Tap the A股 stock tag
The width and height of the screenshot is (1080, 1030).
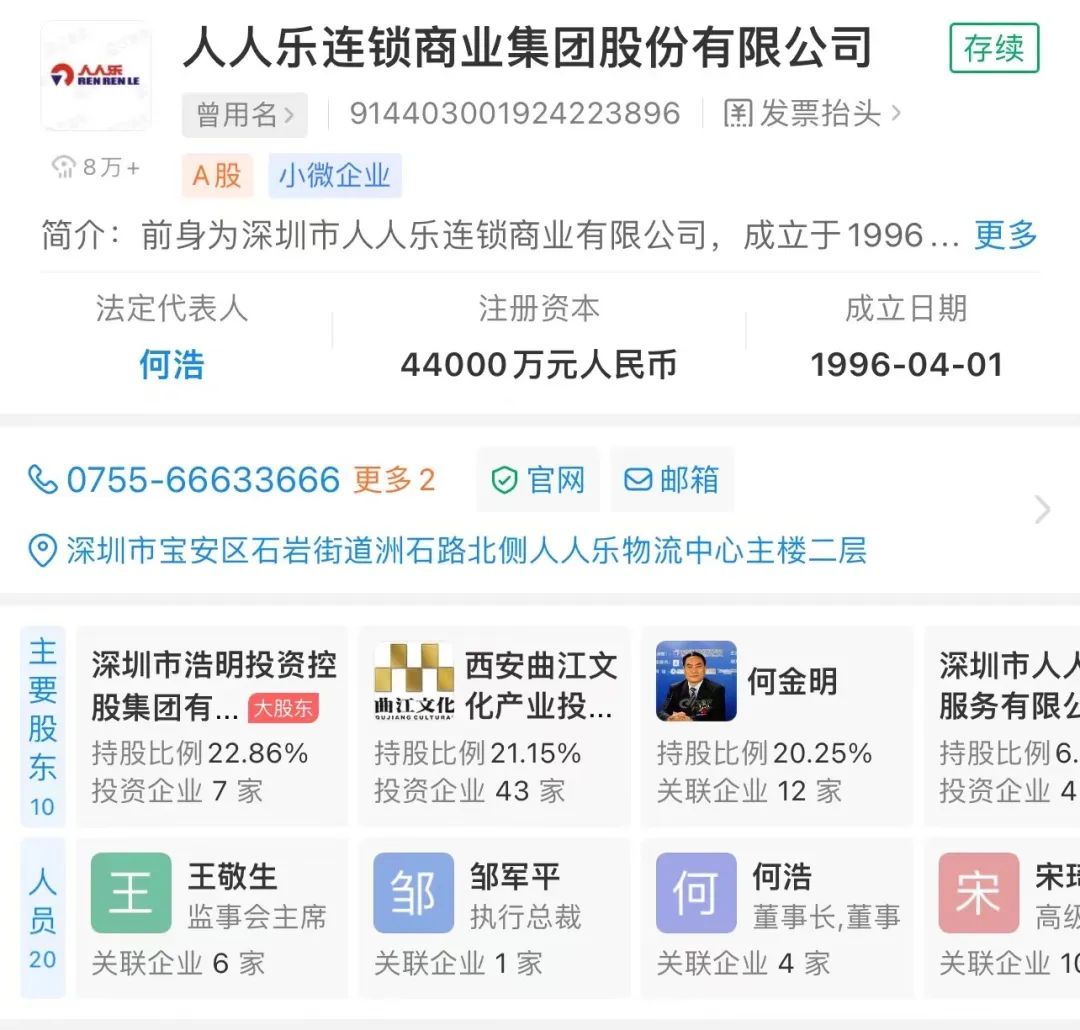(217, 176)
